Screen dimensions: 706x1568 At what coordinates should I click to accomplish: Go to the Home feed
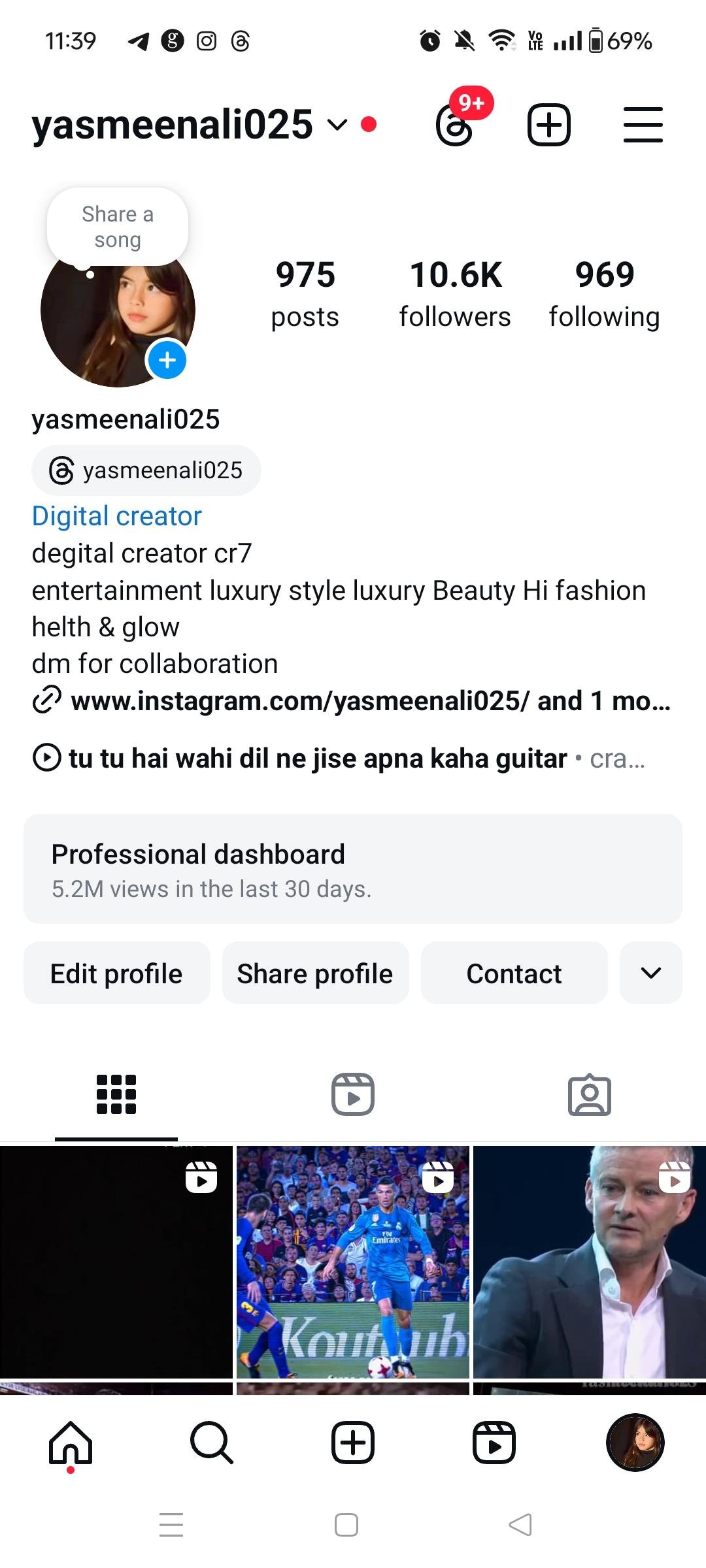[71, 1443]
